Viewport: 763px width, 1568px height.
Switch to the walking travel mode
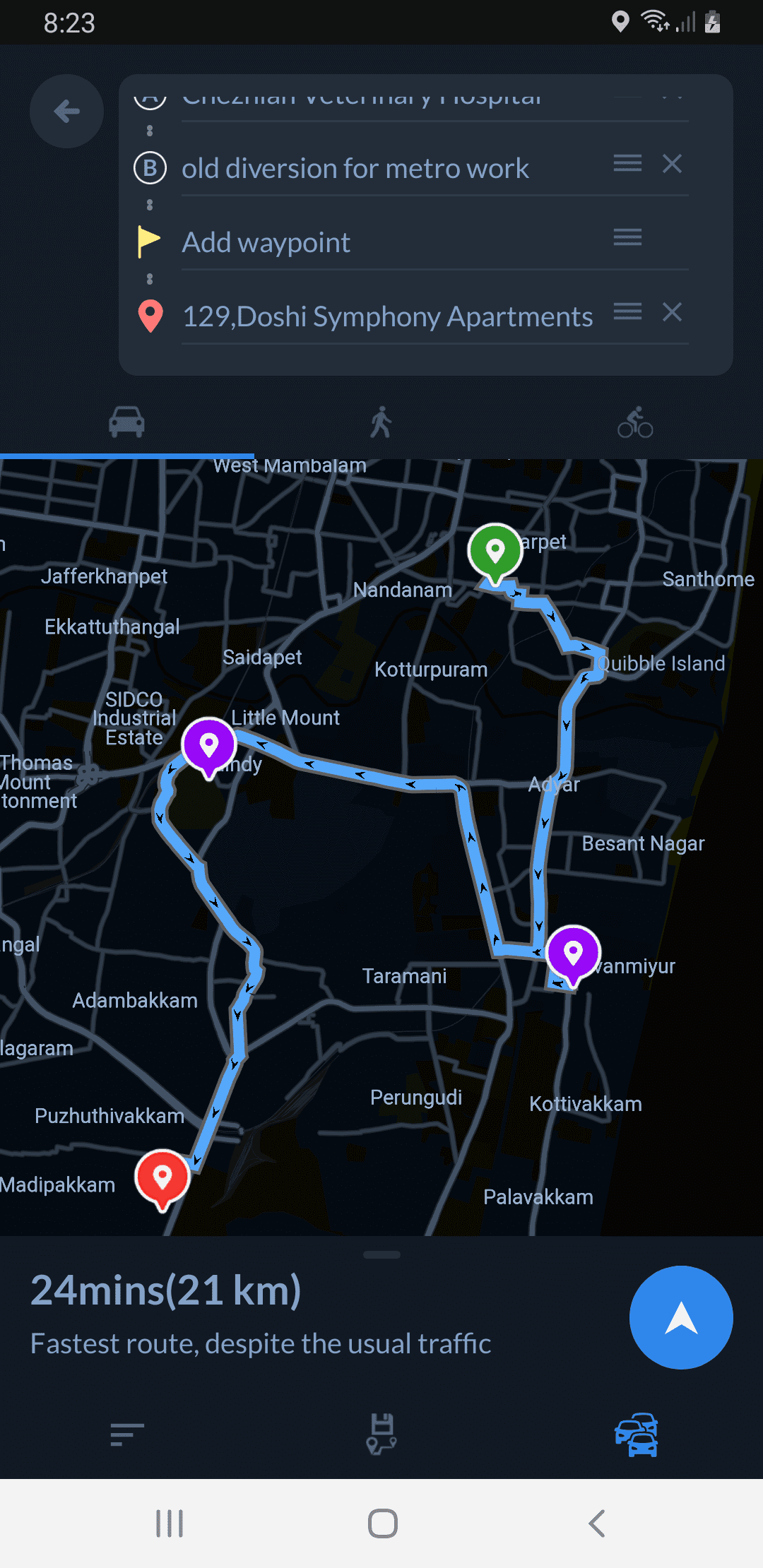(381, 422)
